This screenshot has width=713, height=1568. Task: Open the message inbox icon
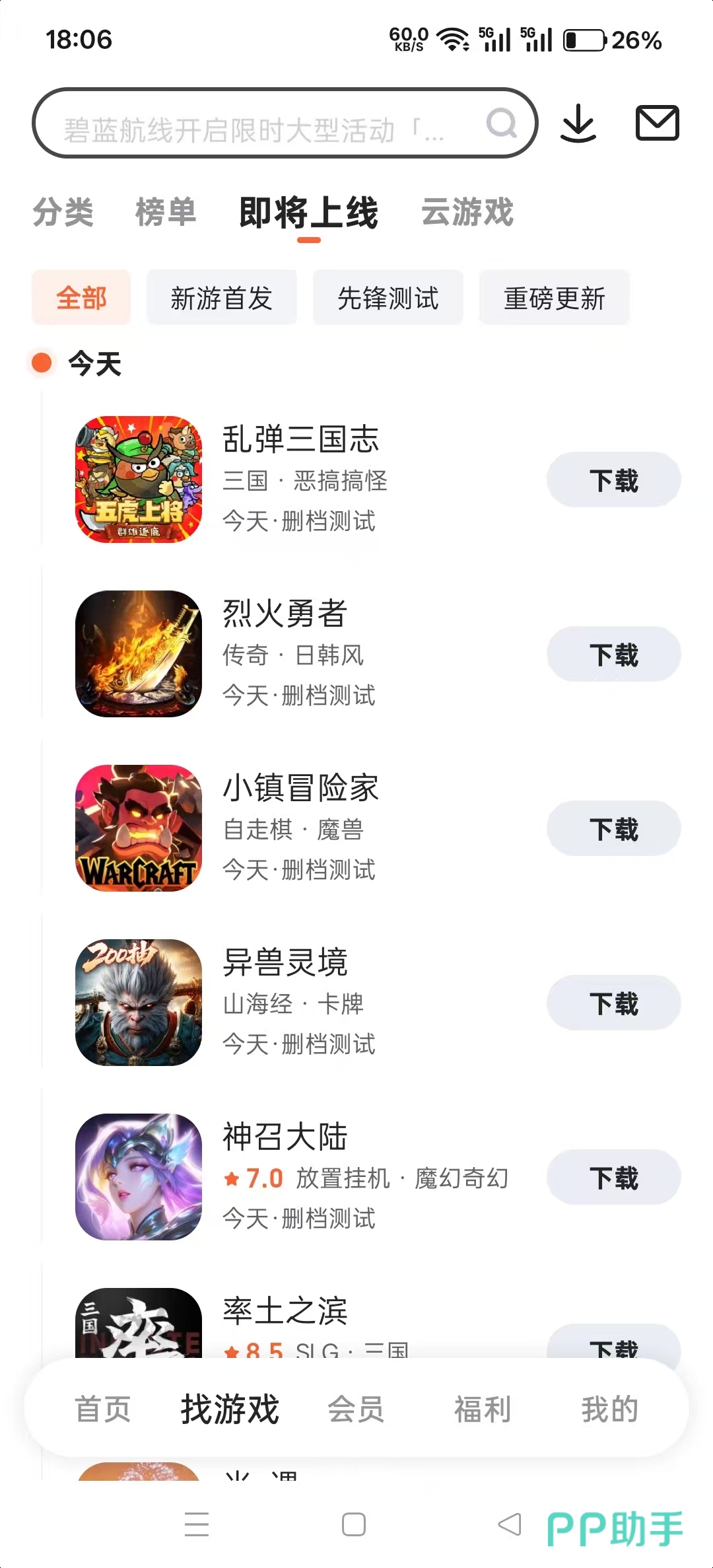pyautogui.click(x=658, y=122)
